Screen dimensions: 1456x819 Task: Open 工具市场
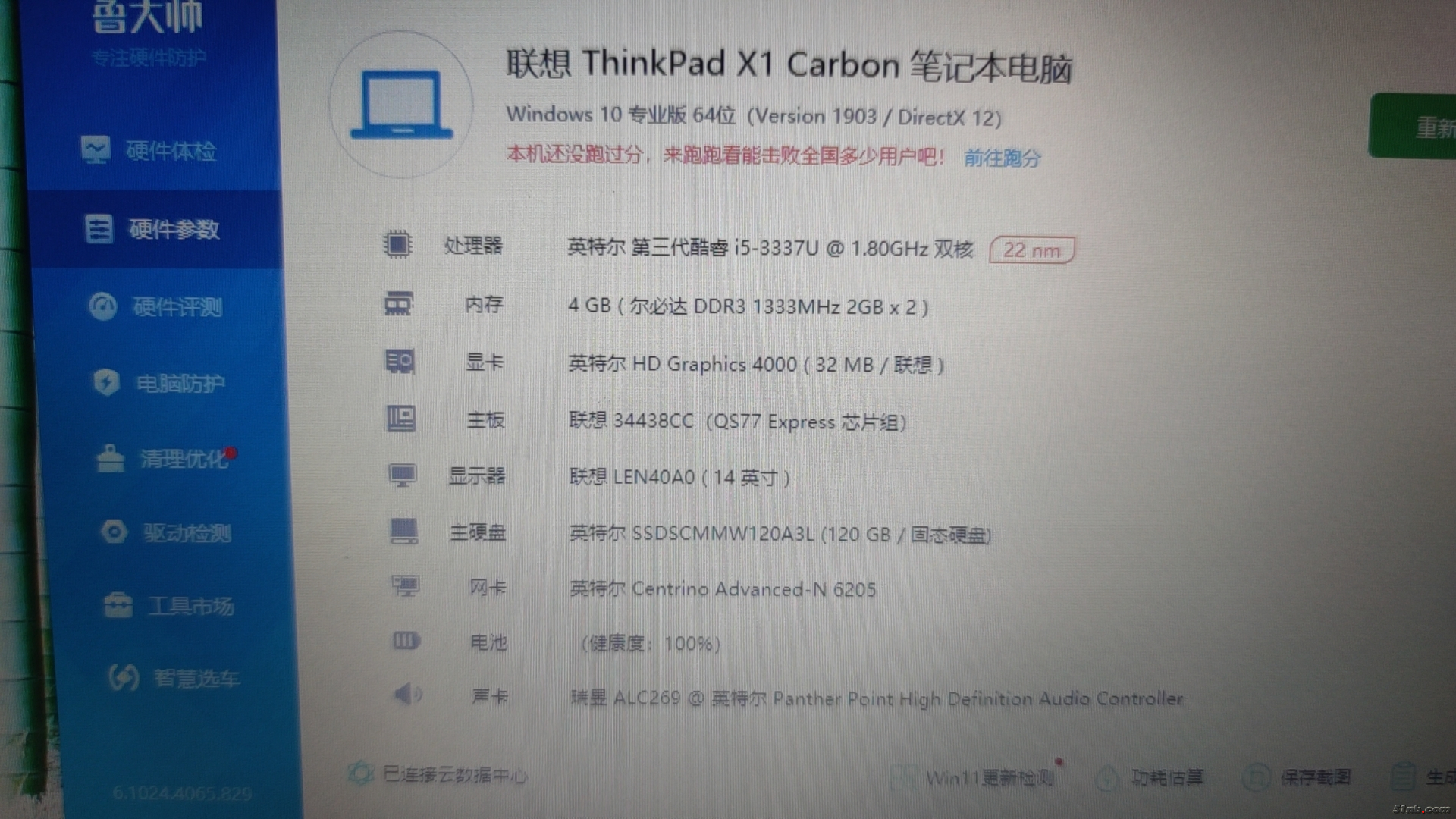(170, 606)
